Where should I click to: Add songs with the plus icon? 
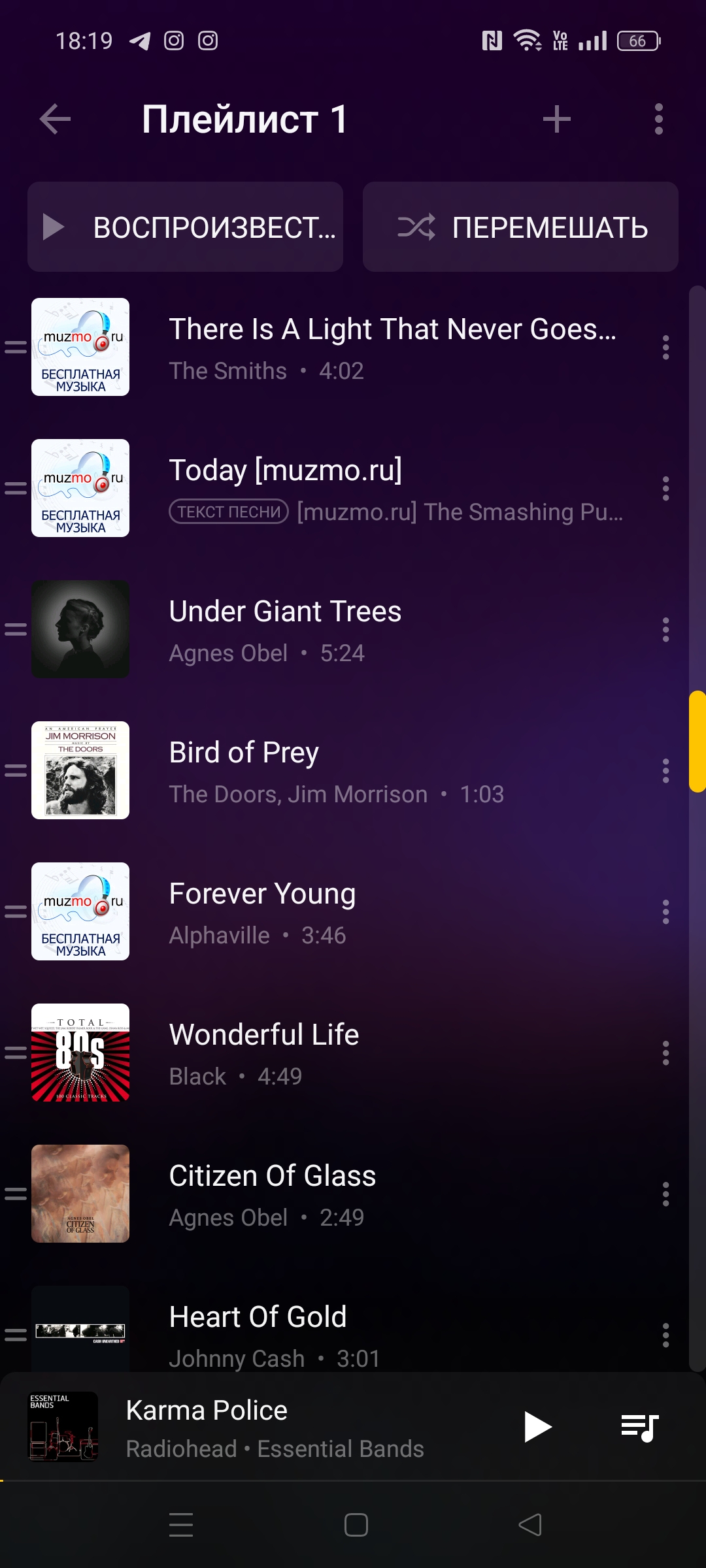556,119
